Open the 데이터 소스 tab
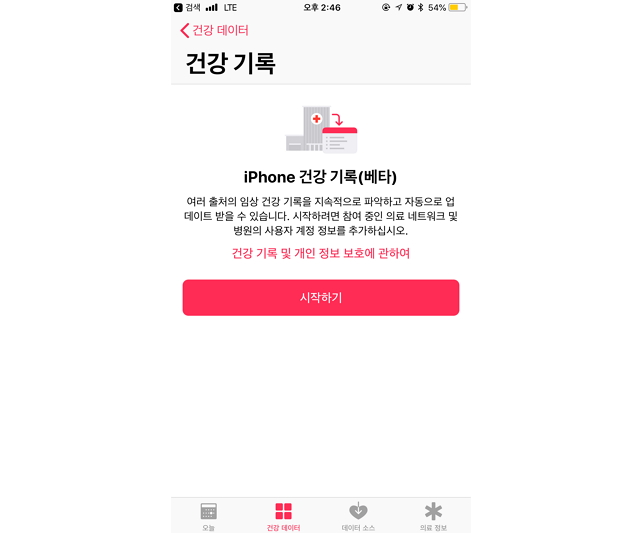 pyautogui.click(x=358, y=516)
